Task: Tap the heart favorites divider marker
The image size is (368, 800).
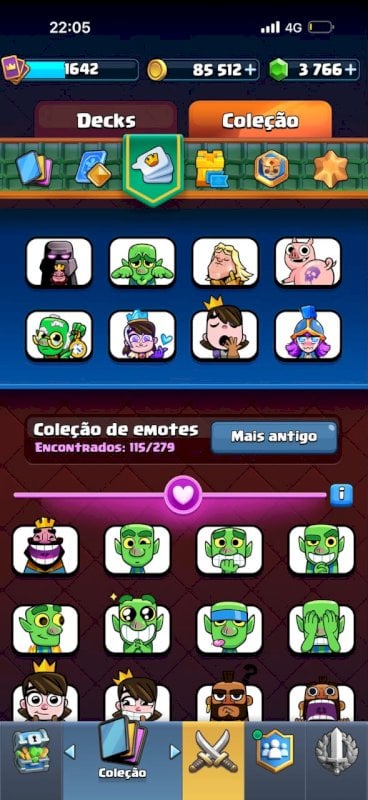Action: (x=183, y=494)
